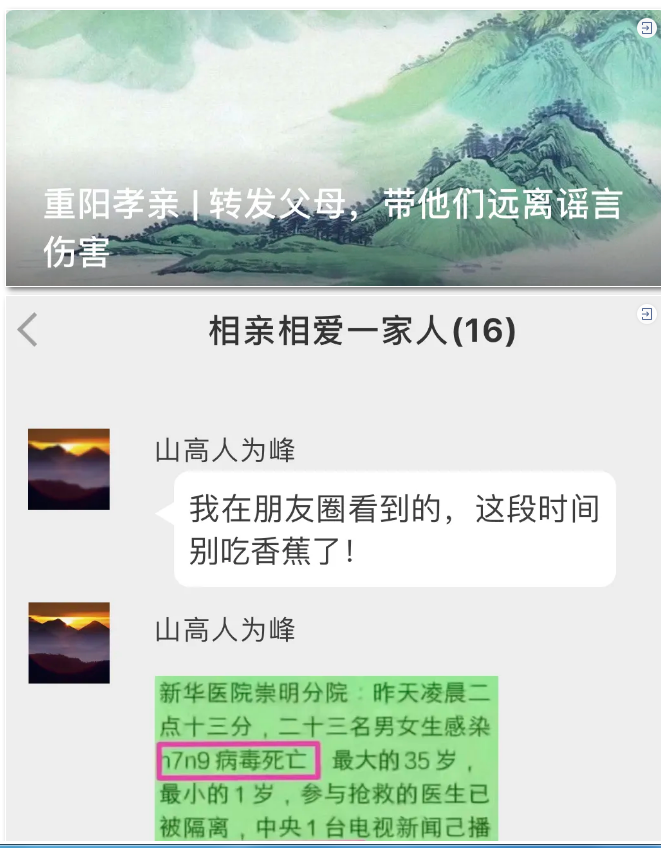Open the export icon on the landscape banner
661x848 pixels.
tap(645, 28)
